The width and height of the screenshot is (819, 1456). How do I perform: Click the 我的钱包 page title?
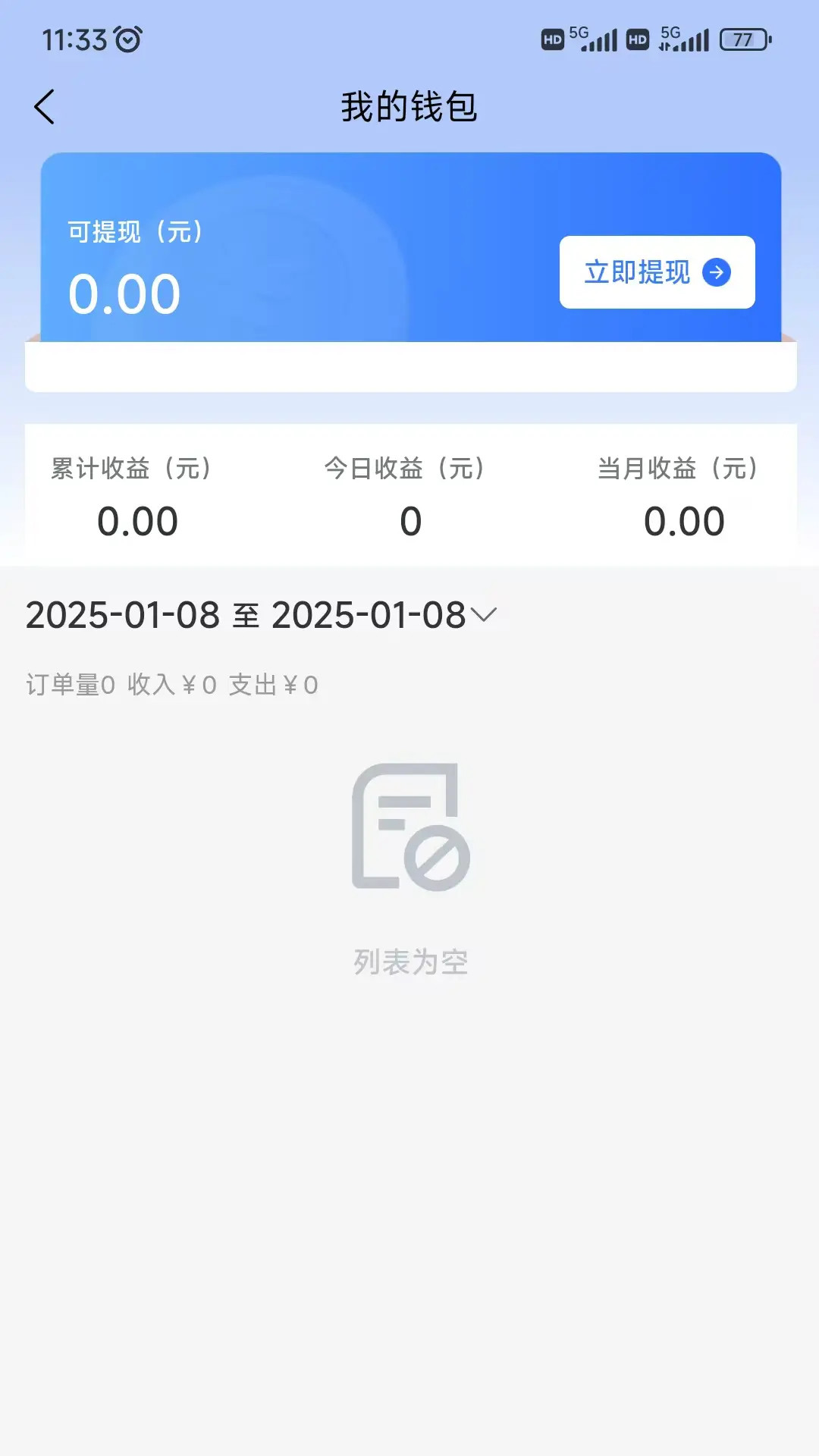coord(409,107)
